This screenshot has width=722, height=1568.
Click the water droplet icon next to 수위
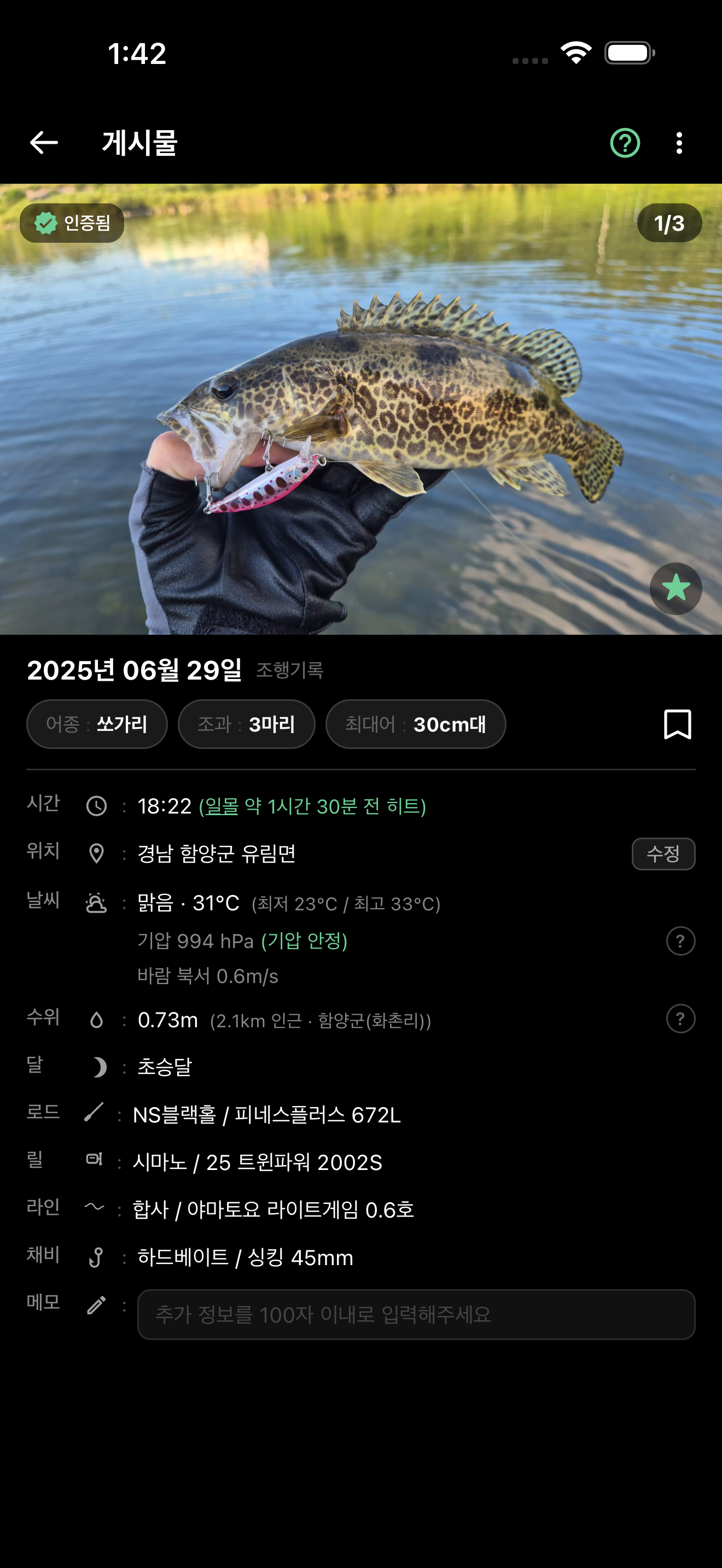(95, 1020)
